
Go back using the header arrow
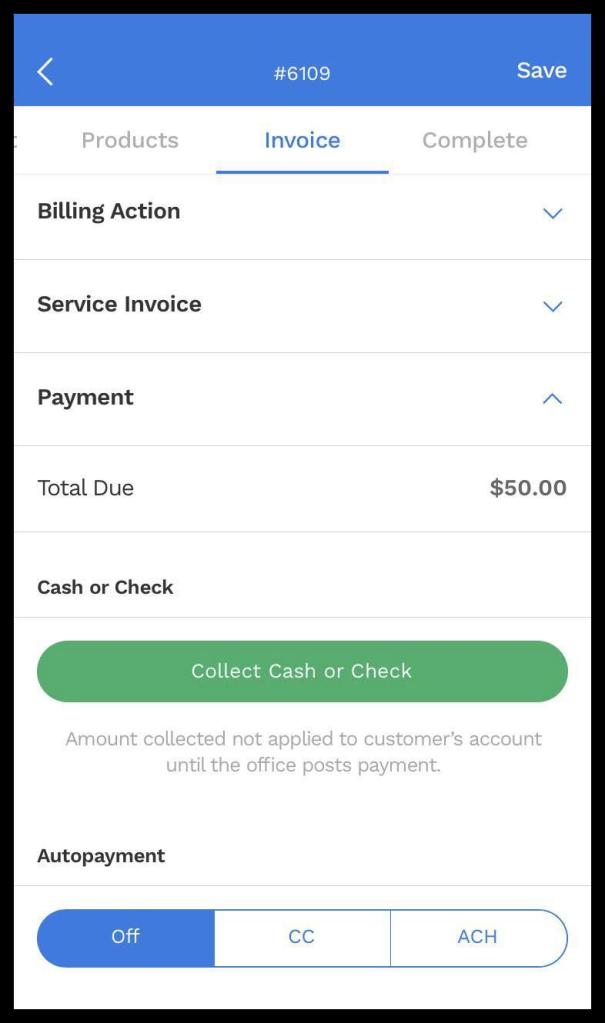[x=45, y=71]
